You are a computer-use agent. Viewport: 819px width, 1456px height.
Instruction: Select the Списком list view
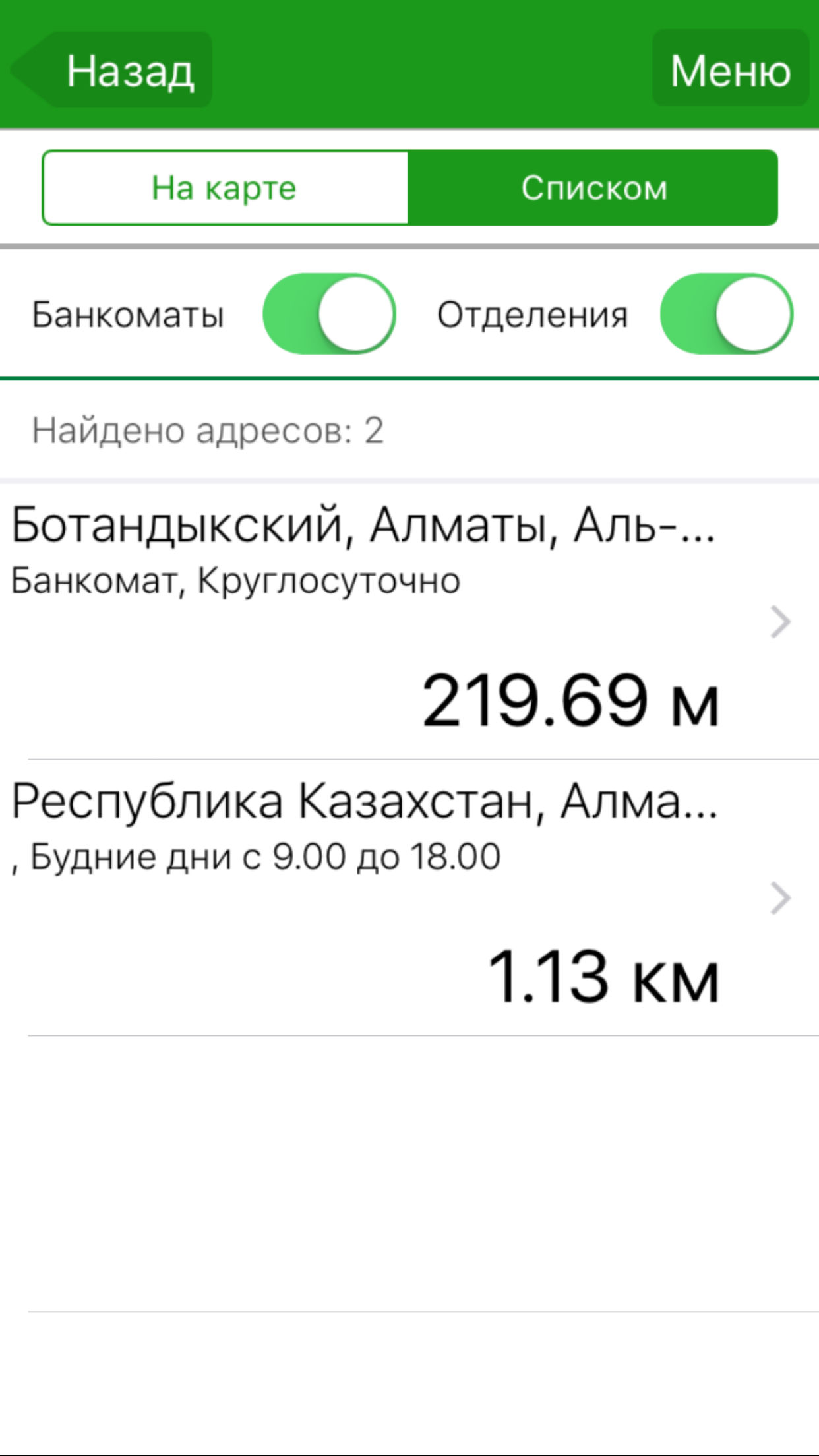point(593,188)
